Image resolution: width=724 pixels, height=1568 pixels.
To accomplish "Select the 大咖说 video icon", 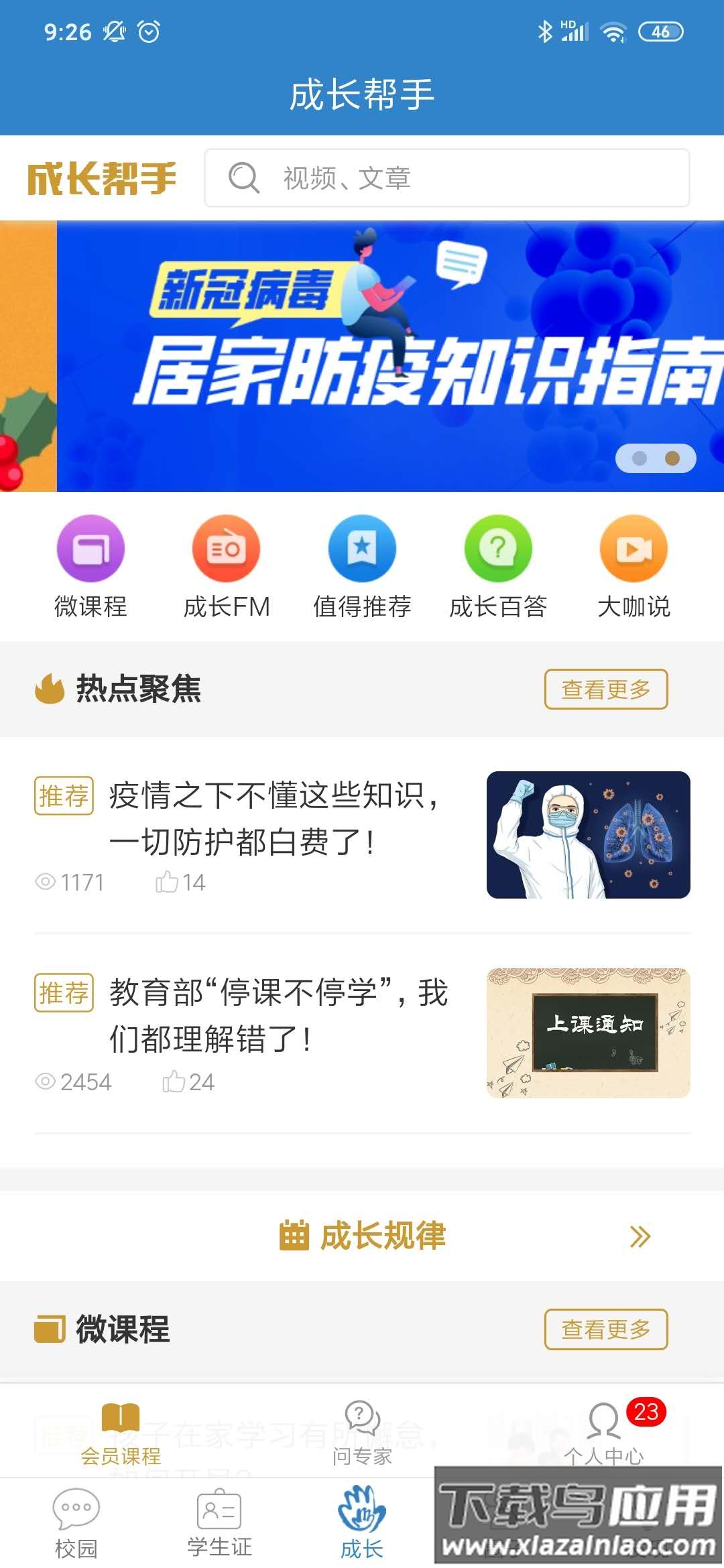I will point(633,548).
